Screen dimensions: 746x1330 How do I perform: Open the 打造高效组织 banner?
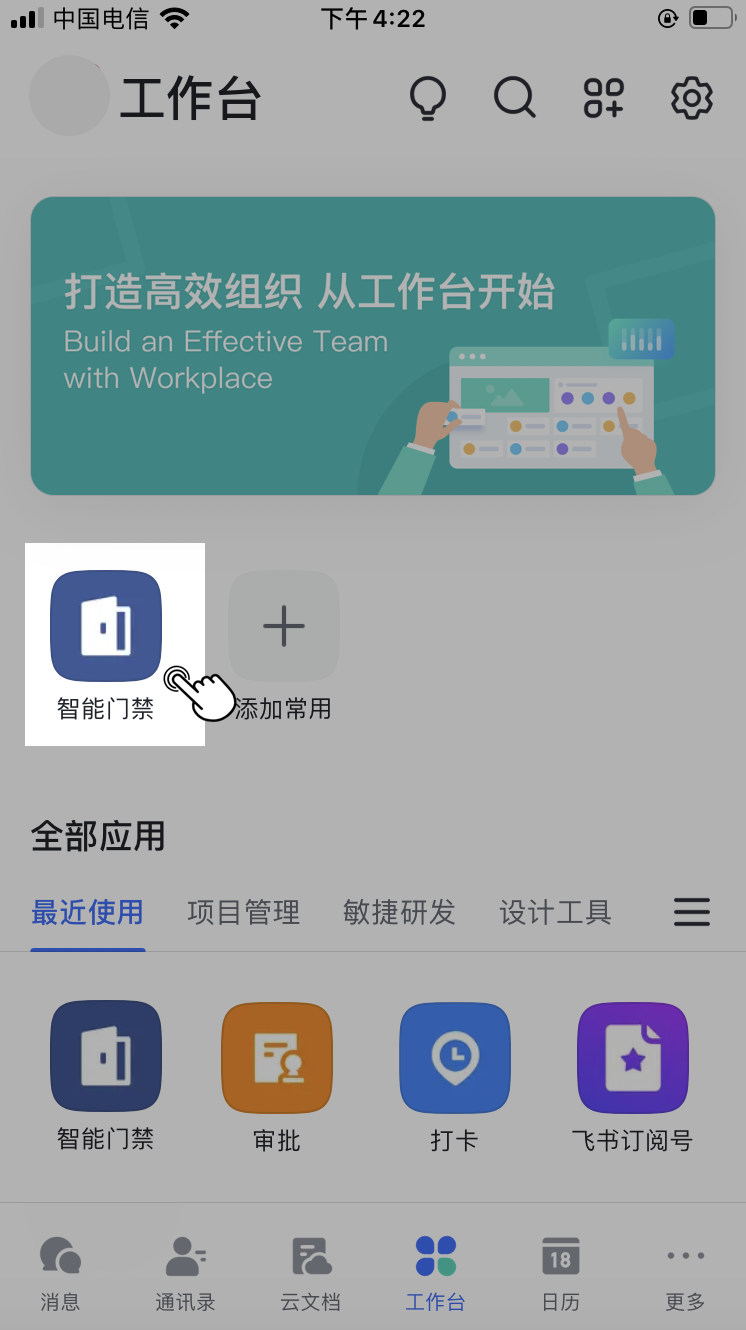[372, 345]
